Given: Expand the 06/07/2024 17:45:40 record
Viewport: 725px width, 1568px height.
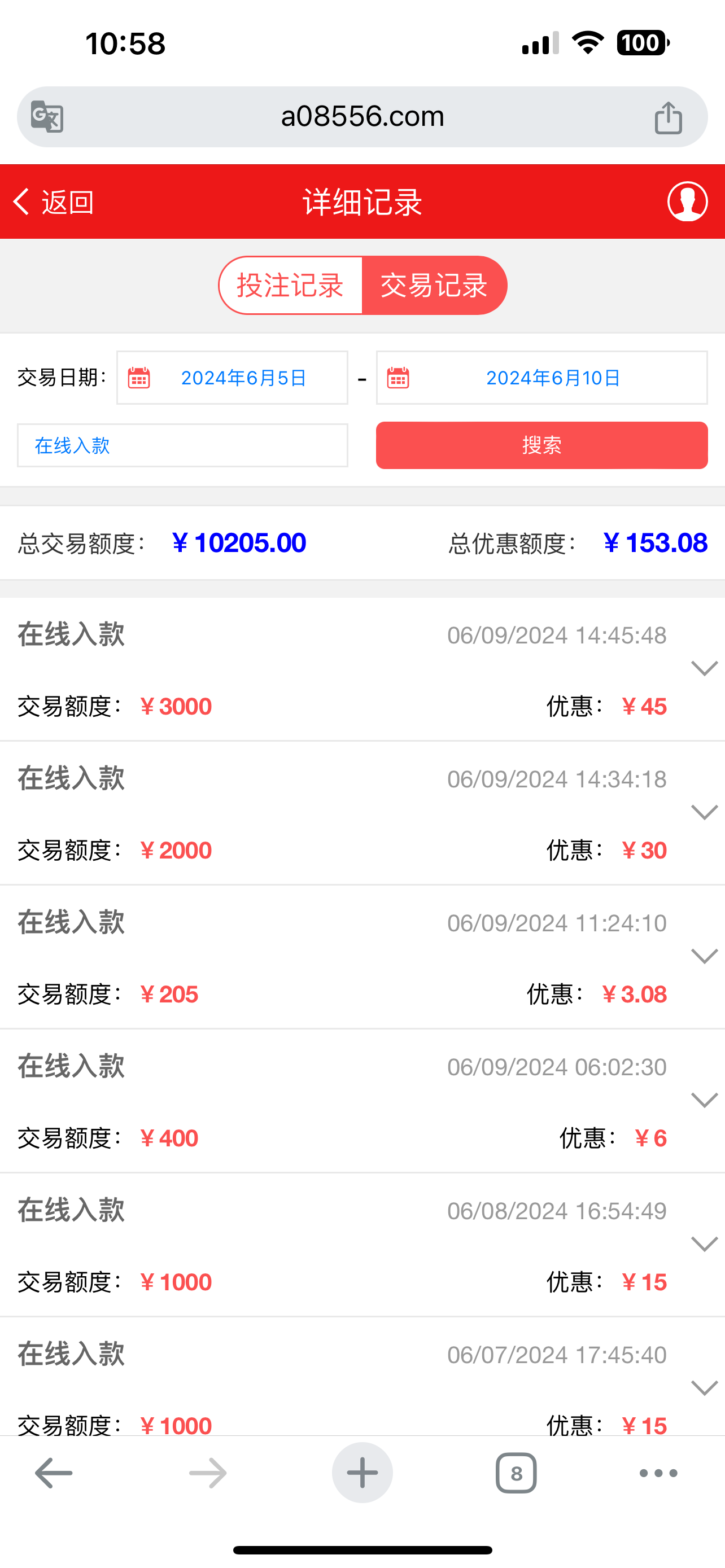Looking at the screenshot, I should click(x=704, y=1388).
